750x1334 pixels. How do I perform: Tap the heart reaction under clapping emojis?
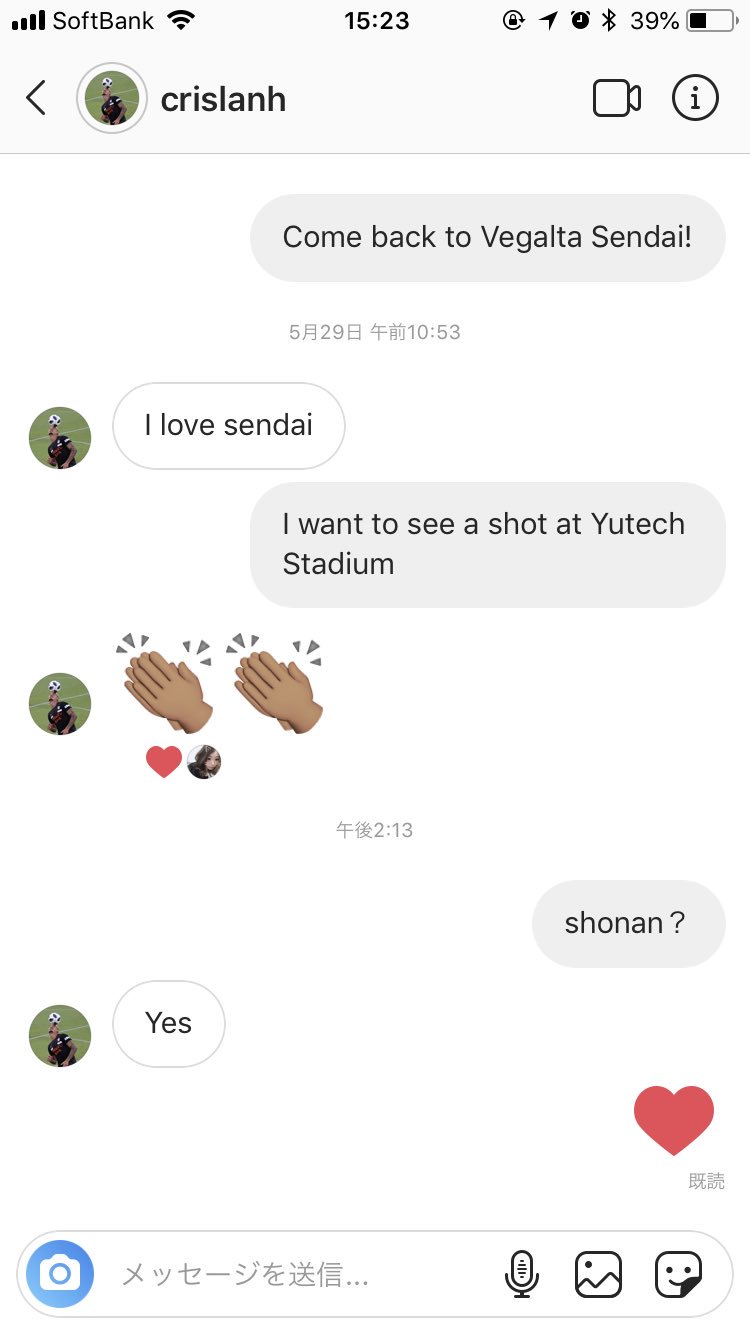point(164,762)
